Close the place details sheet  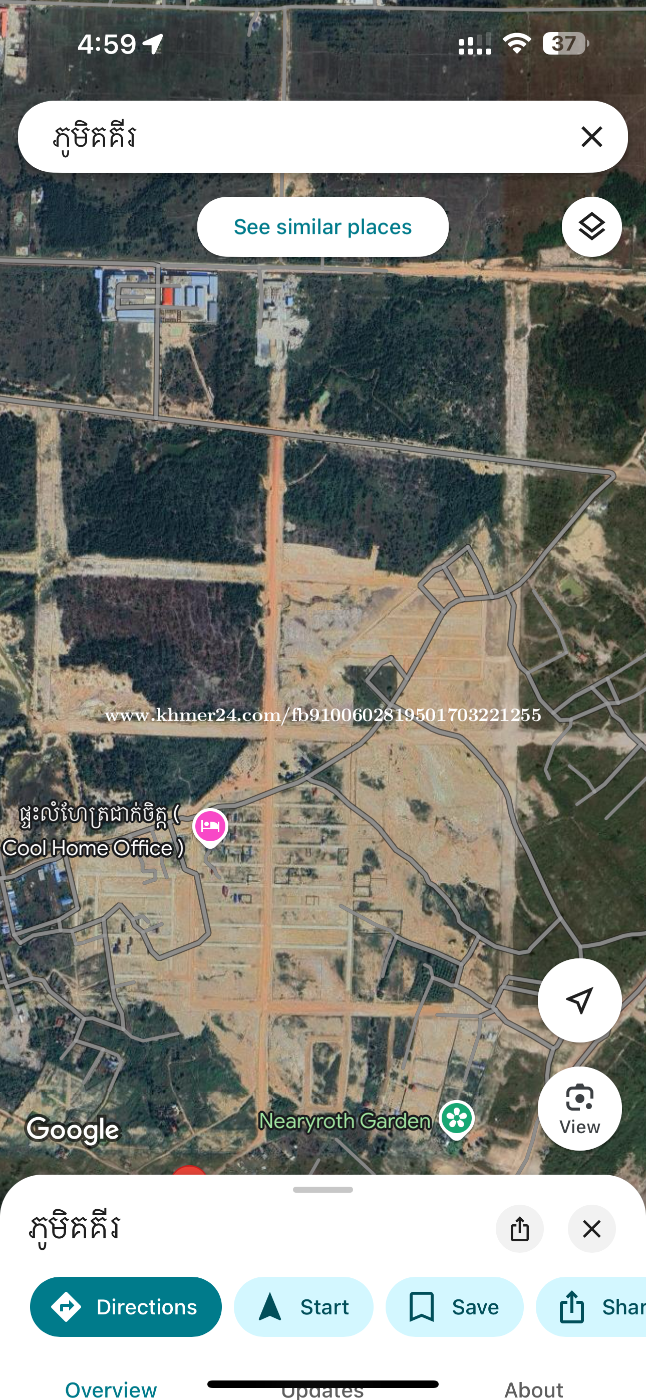click(592, 1229)
